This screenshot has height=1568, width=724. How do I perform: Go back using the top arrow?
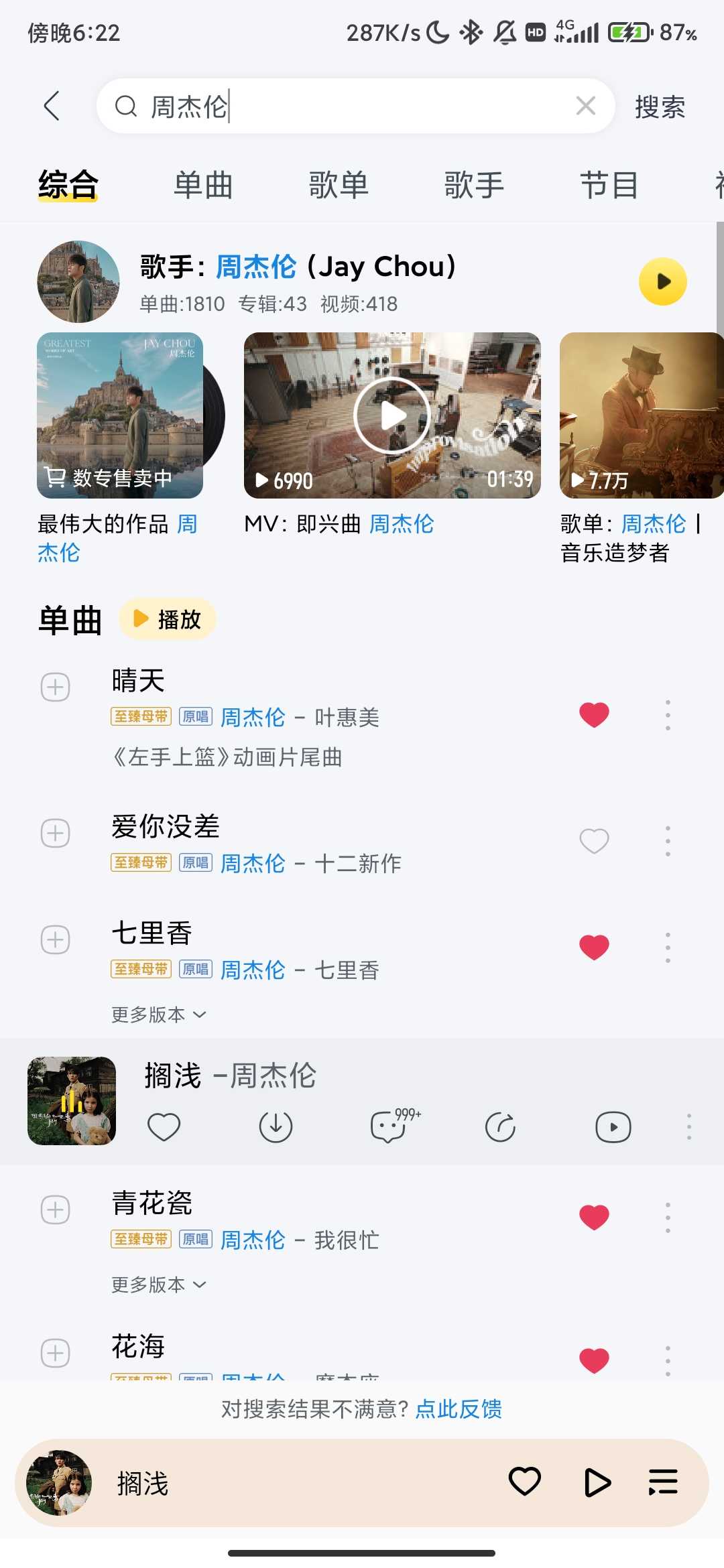click(52, 106)
